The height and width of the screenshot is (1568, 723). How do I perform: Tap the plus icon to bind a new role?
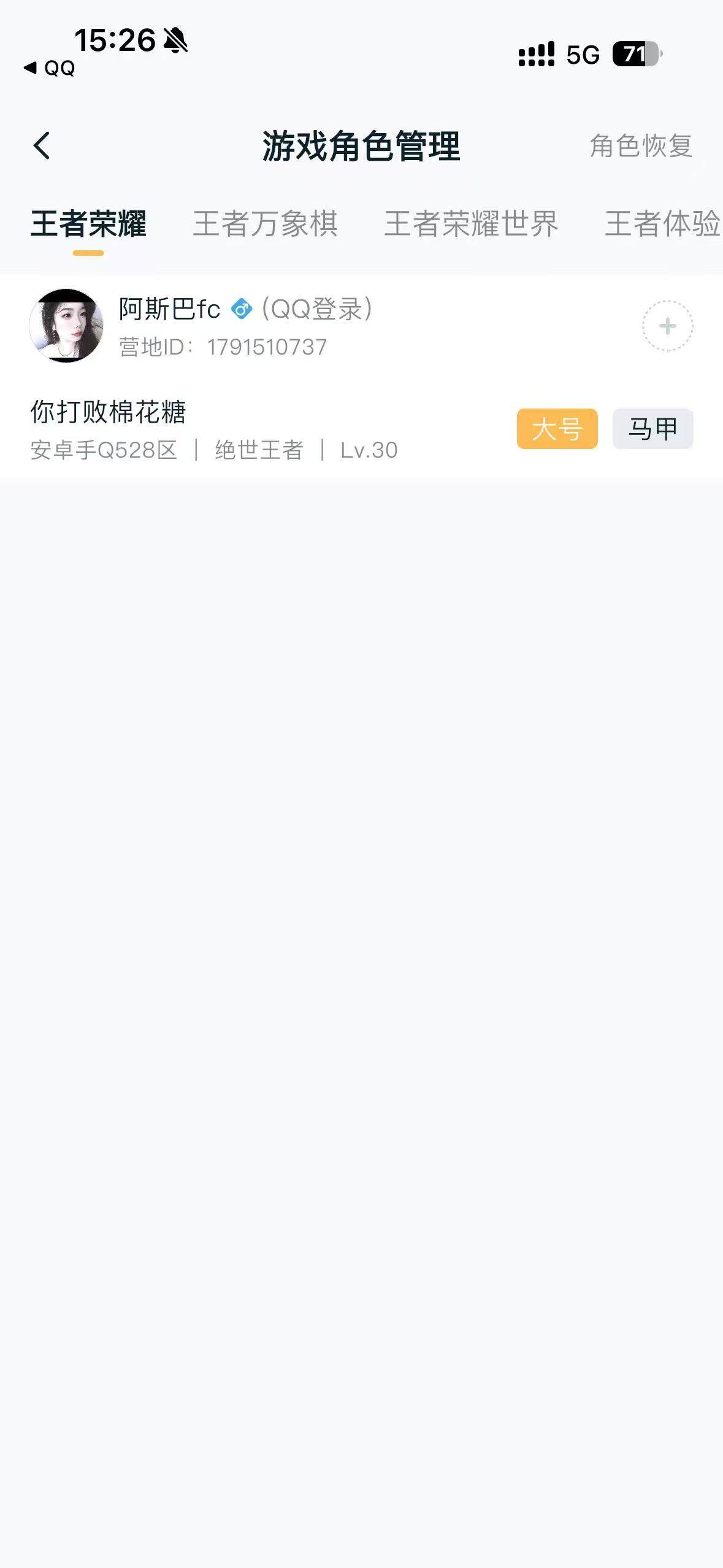[668, 326]
